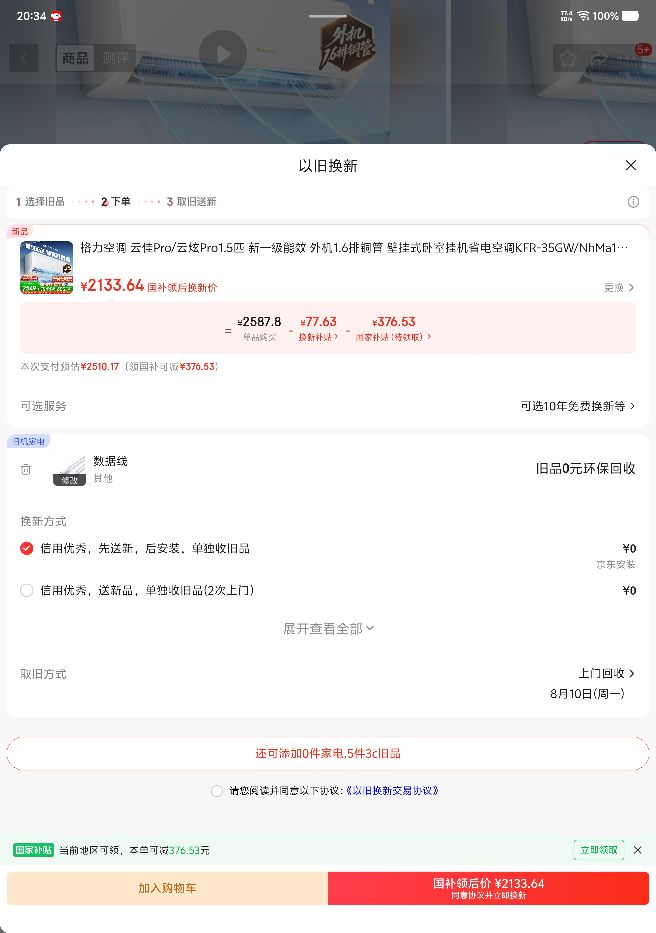Modify the 数据线 old item

70,480
